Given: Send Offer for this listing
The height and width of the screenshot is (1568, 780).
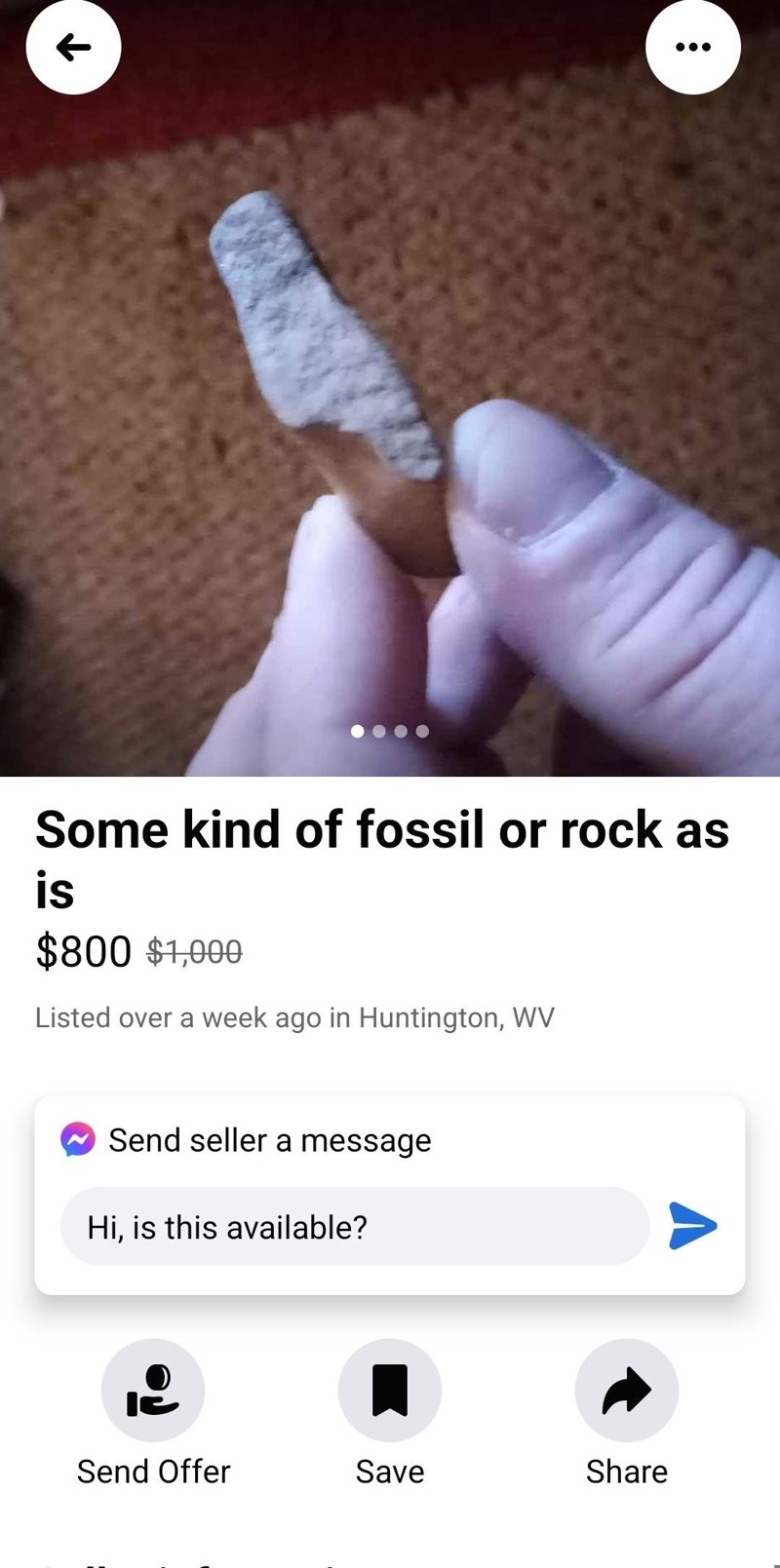Looking at the screenshot, I should tap(153, 1391).
